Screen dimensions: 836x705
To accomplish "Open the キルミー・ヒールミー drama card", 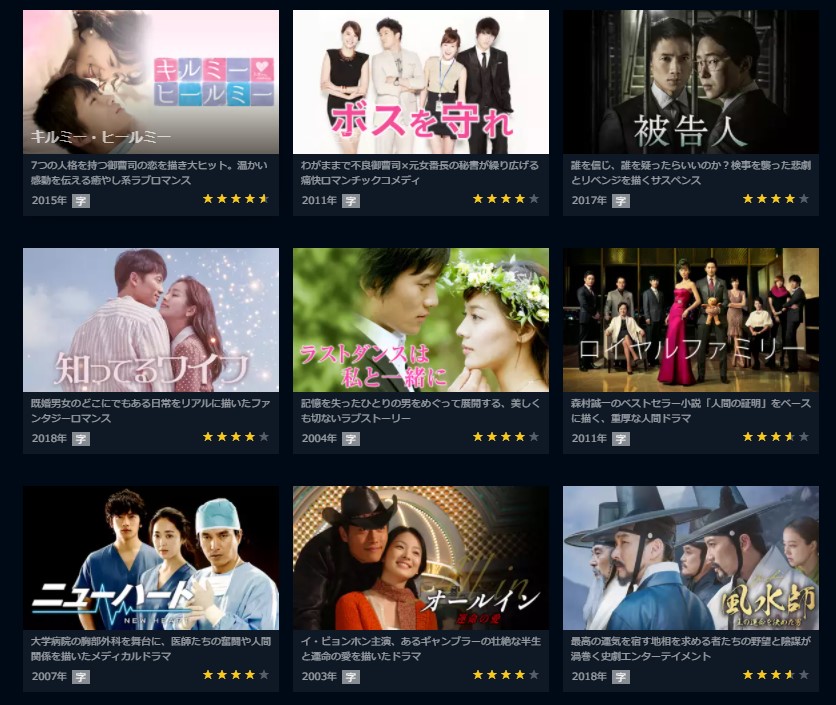I will click(151, 82).
